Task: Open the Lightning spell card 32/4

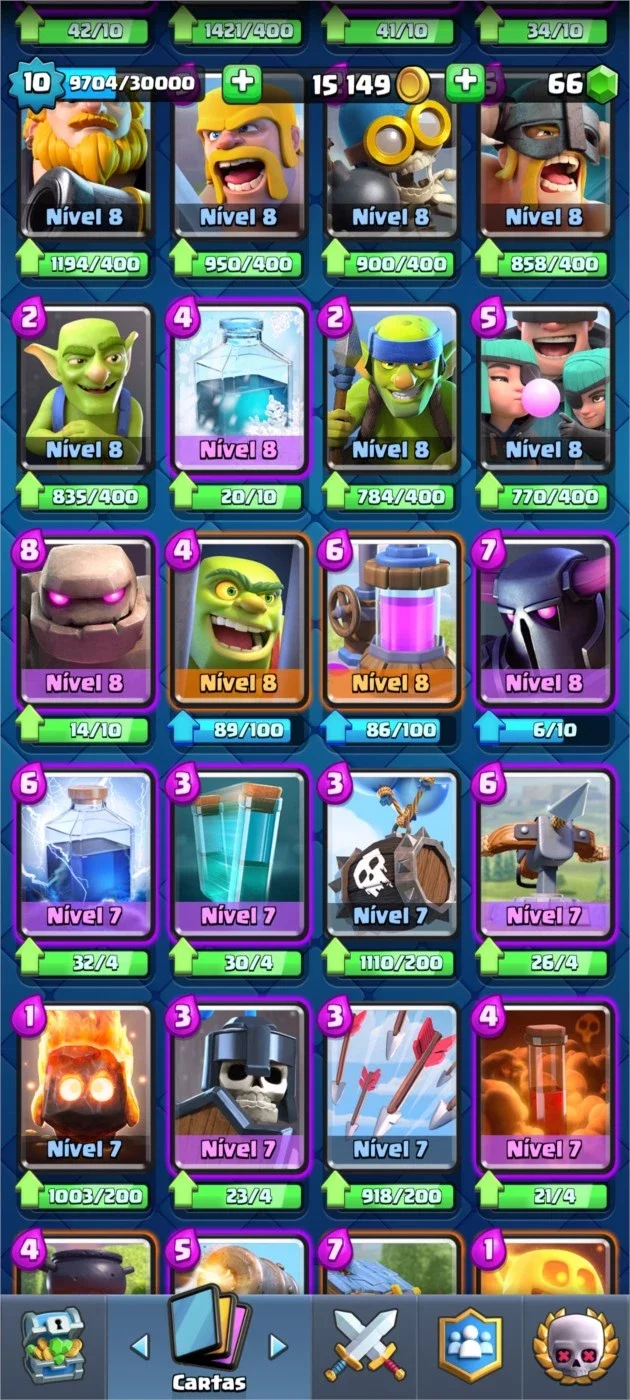Action: (84, 854)
